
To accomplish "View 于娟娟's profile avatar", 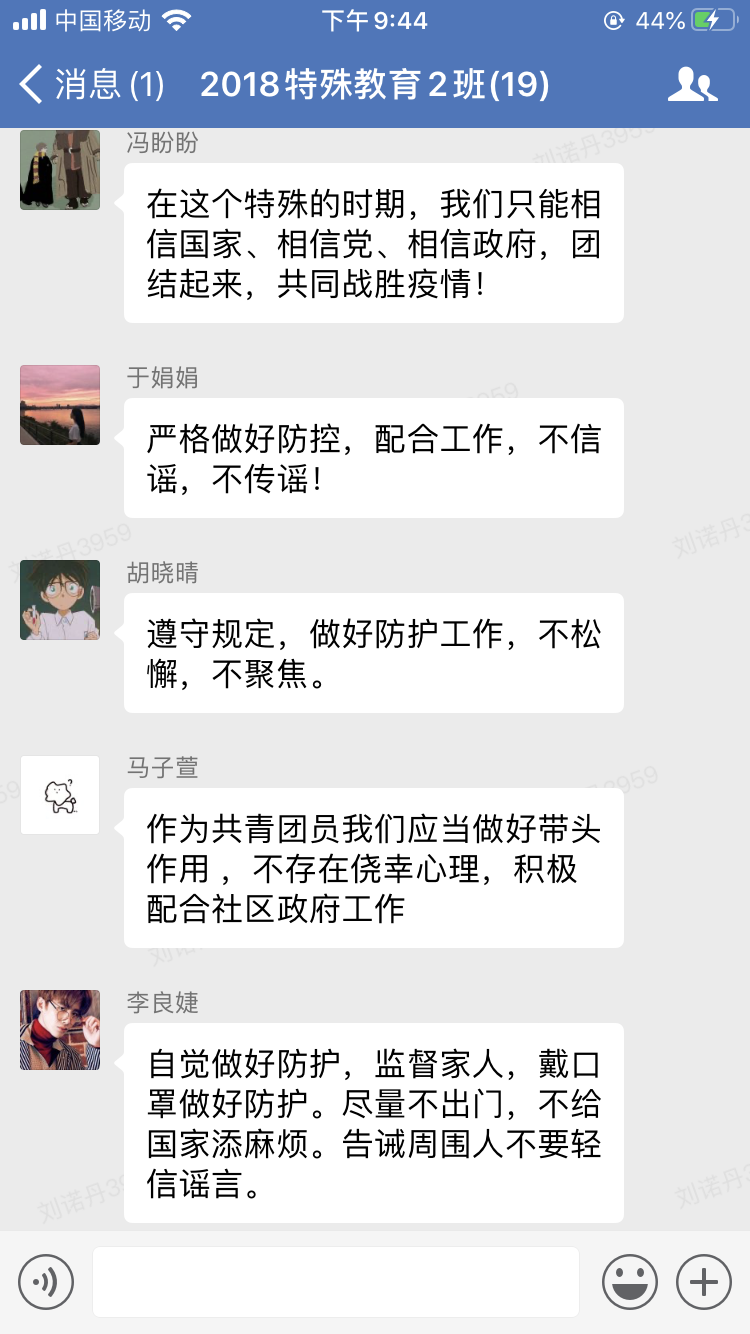I will coord(60,405).
